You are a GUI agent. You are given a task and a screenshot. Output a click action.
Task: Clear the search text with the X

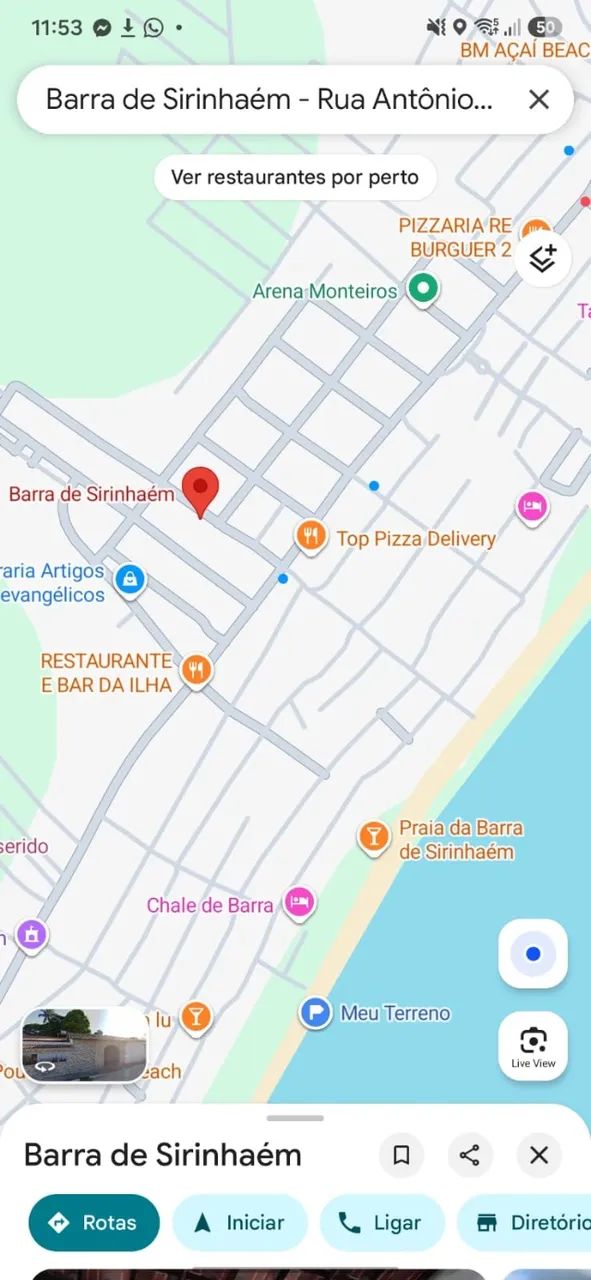538,99
